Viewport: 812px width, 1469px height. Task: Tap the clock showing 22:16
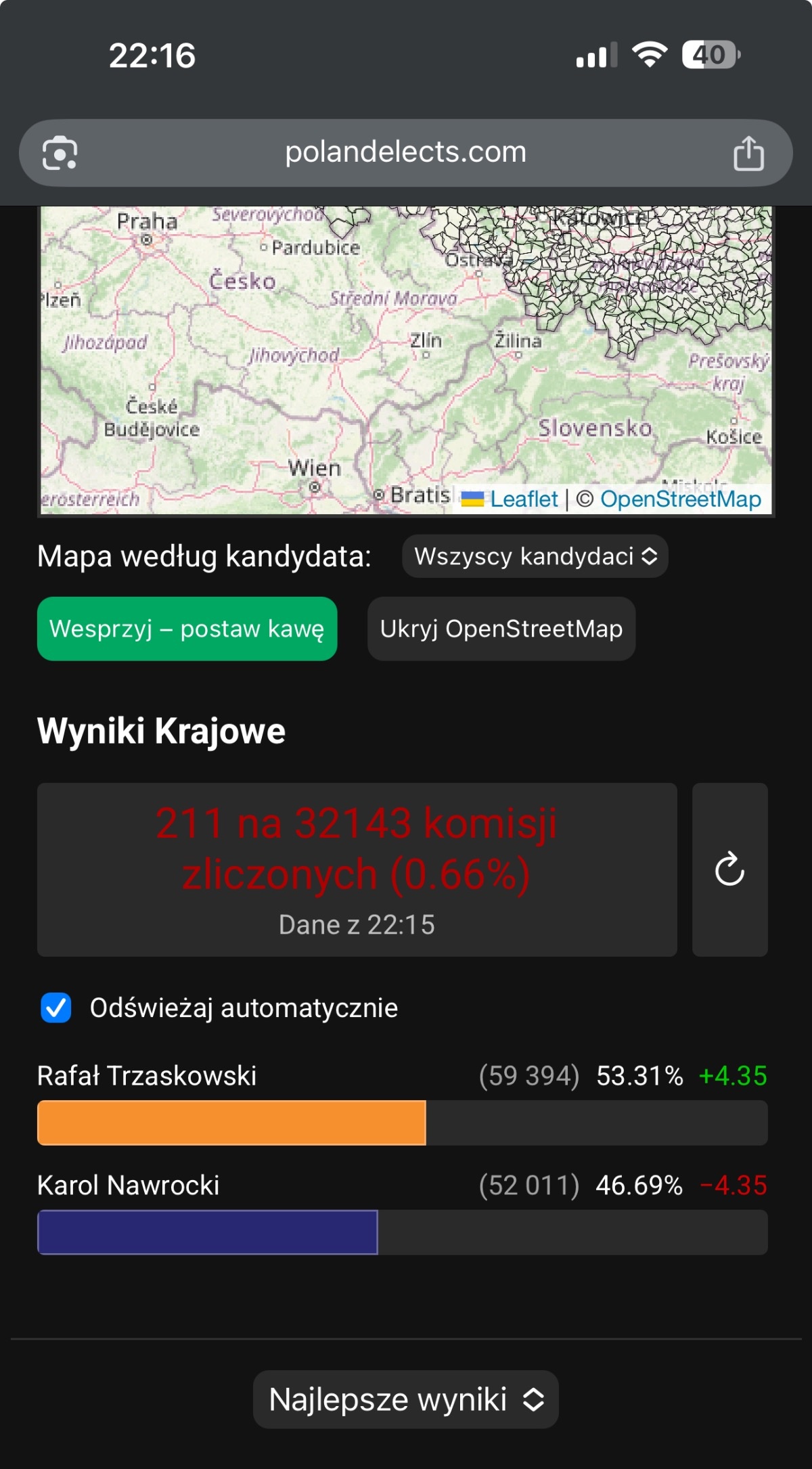(x=152, y=55)
